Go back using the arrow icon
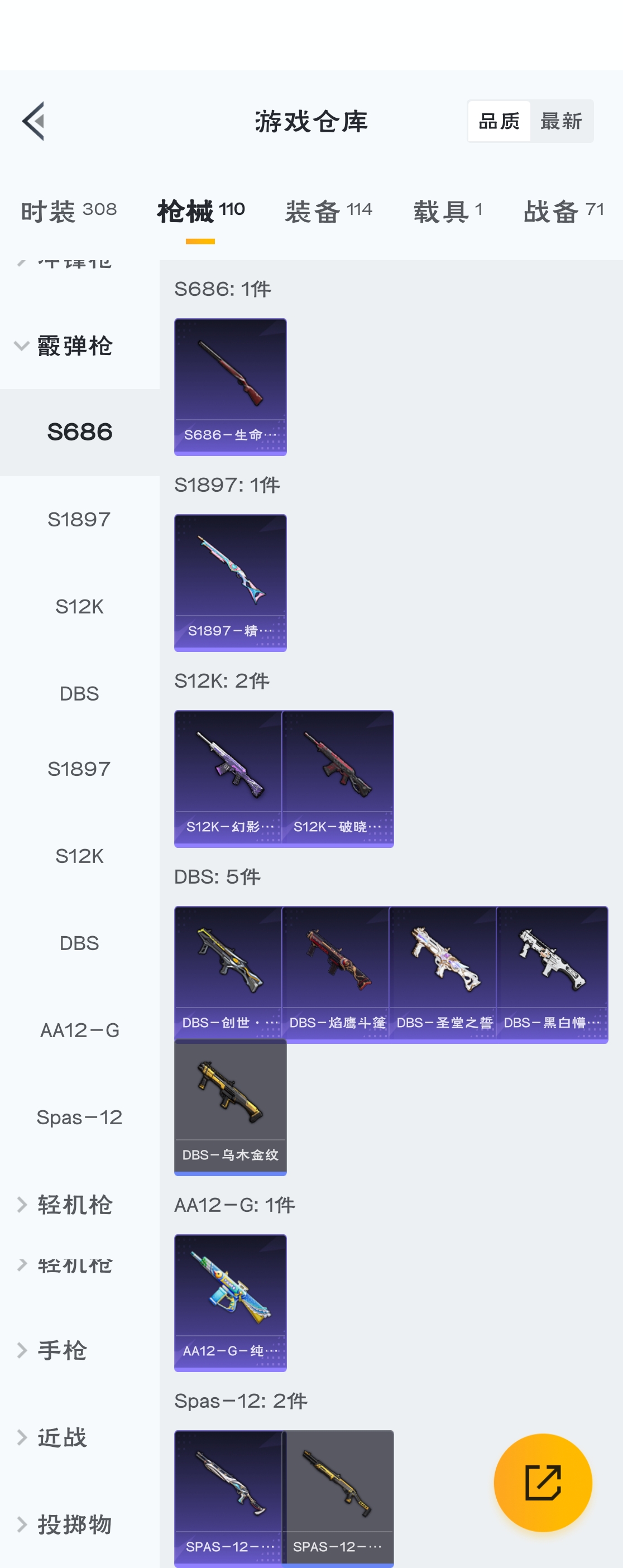This screenshot has height=1568, width=623. (34, 121)
